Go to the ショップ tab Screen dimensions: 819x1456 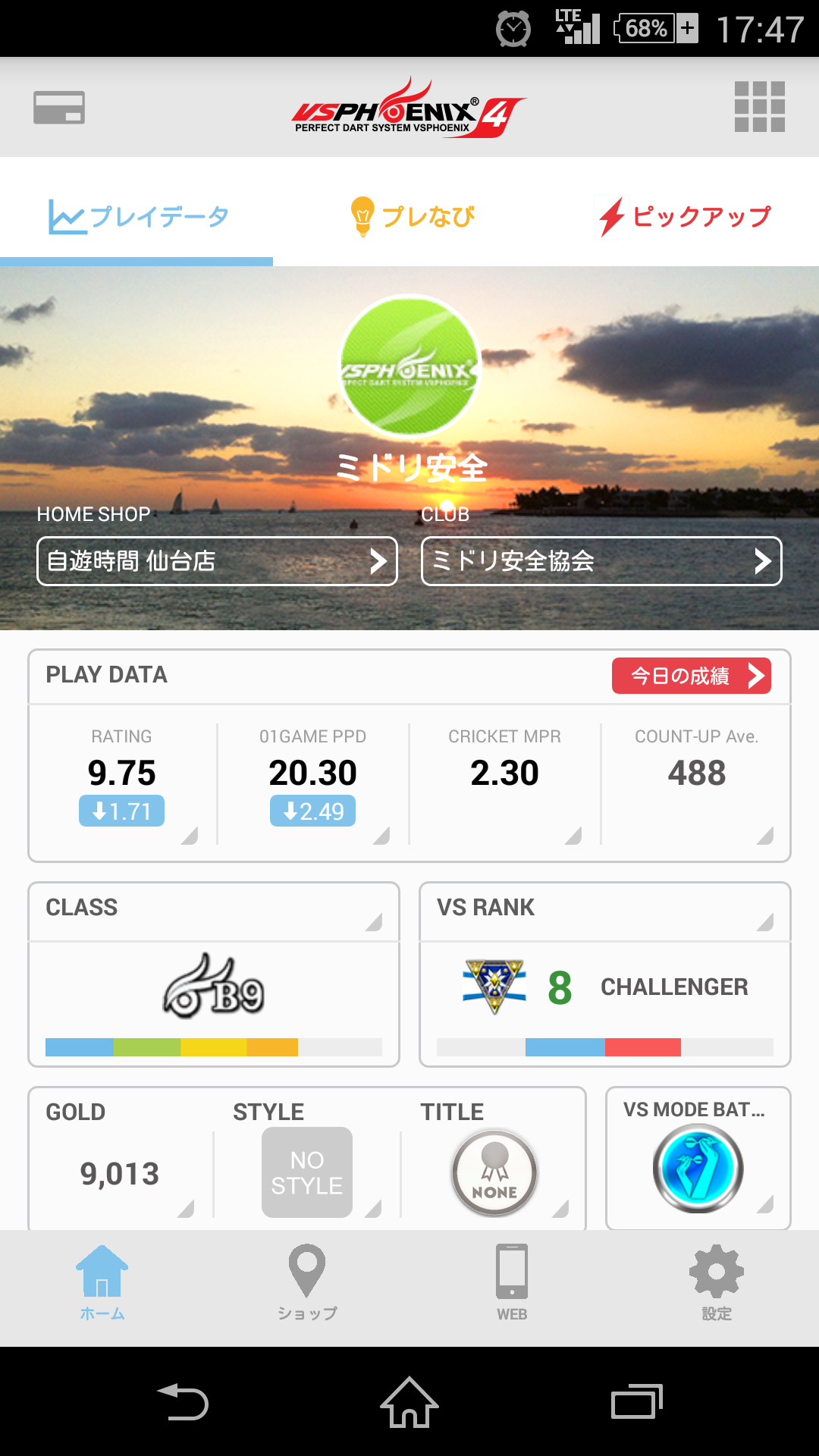(x=307, y=1282)
